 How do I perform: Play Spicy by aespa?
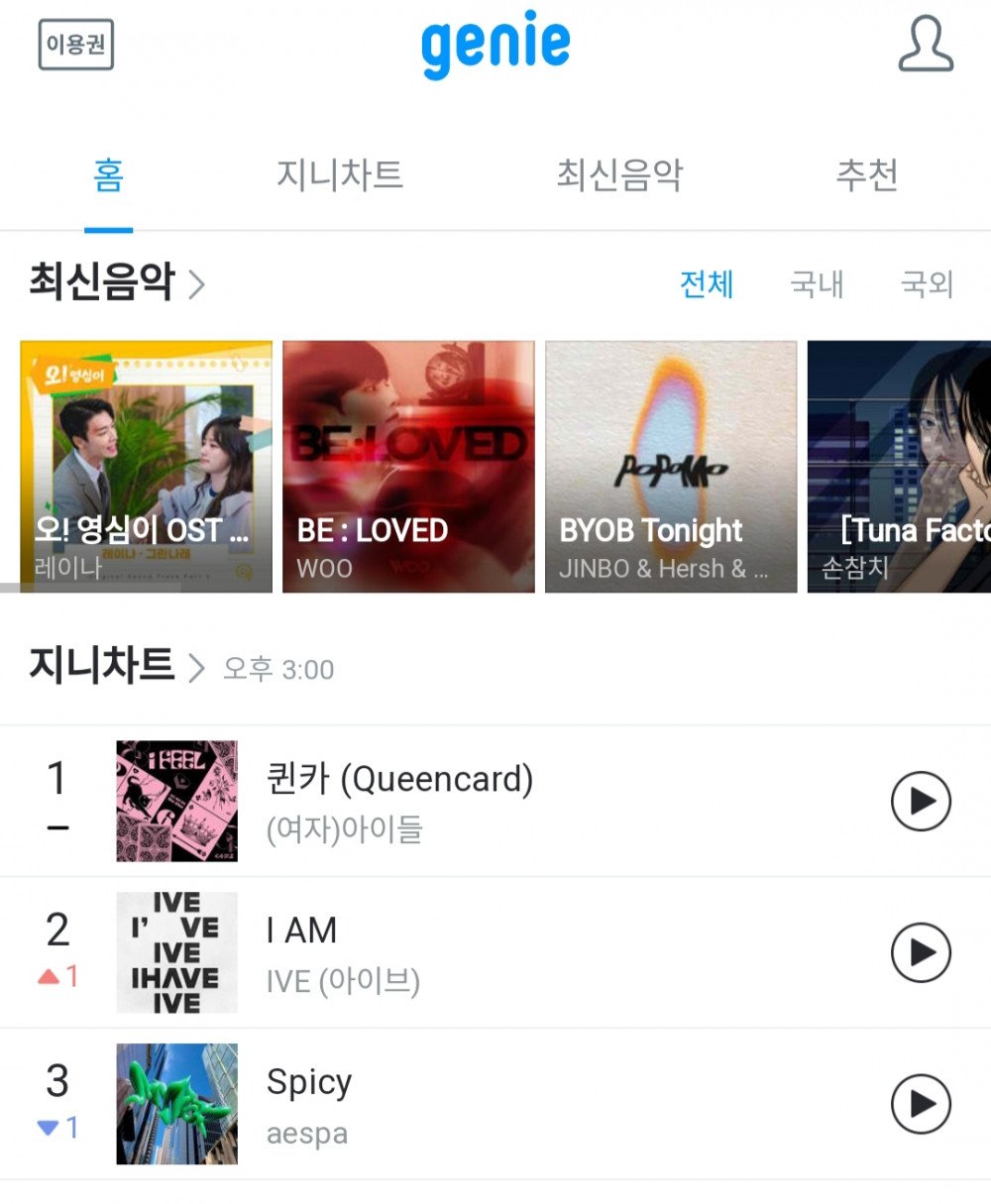(x=921, y=1104)
